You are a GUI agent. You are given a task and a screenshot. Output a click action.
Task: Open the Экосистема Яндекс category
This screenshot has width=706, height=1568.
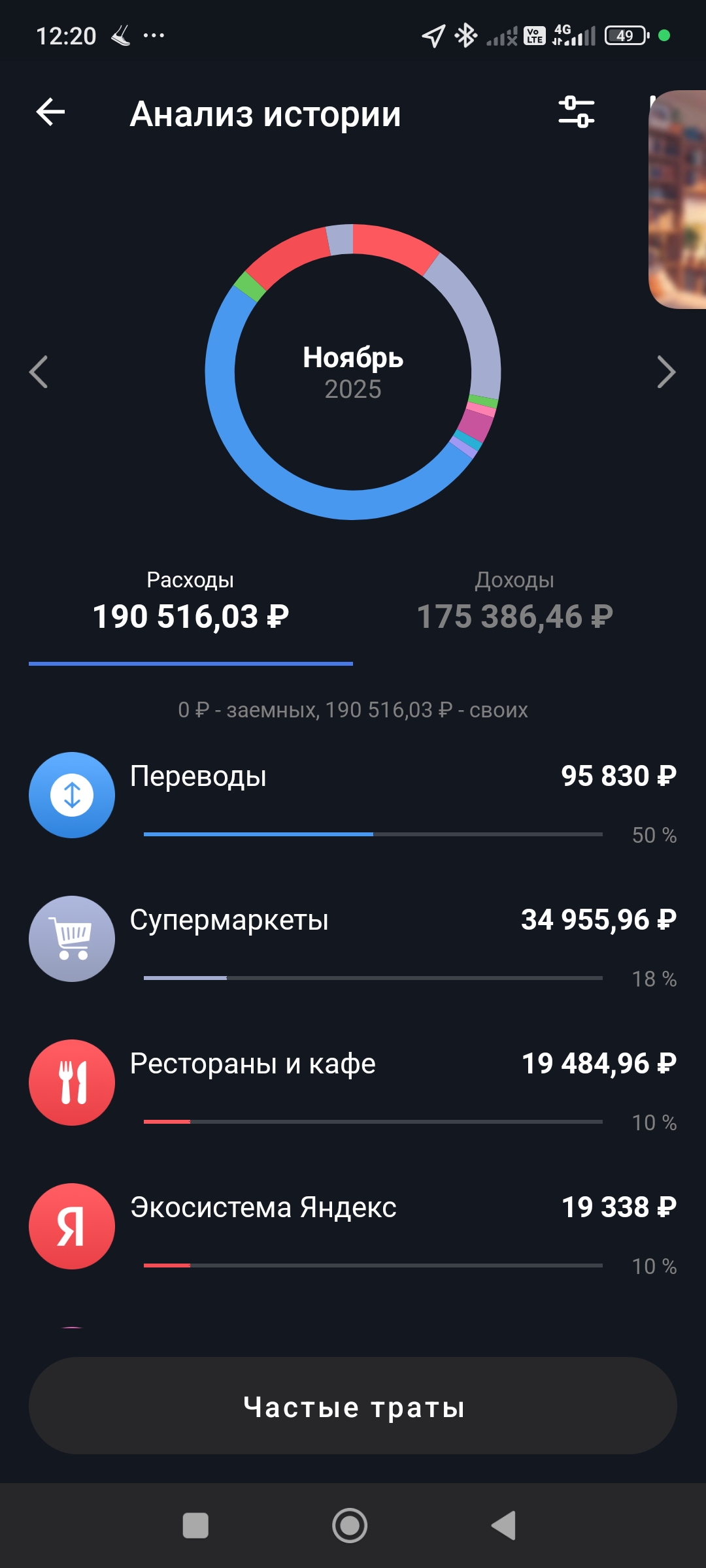point(353,1227)
